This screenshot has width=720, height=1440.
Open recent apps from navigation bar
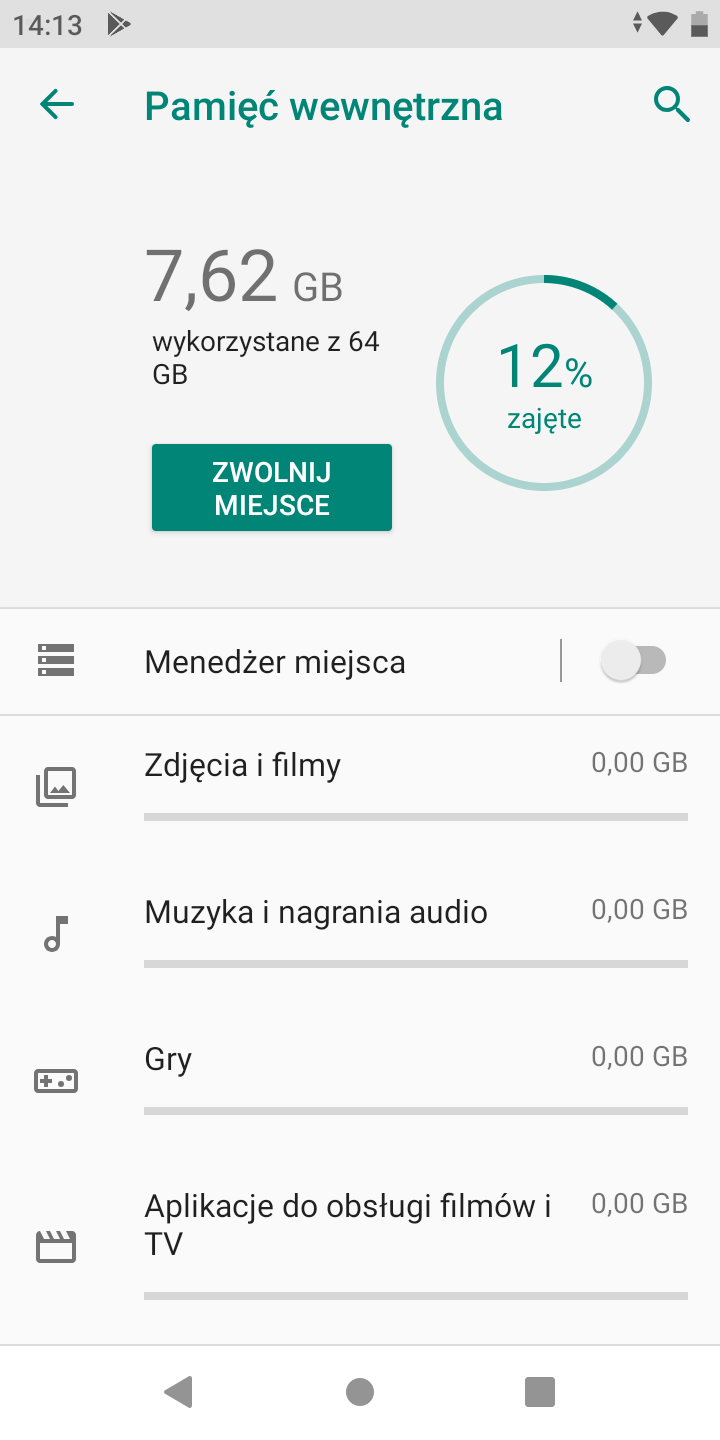point(540,1391)
